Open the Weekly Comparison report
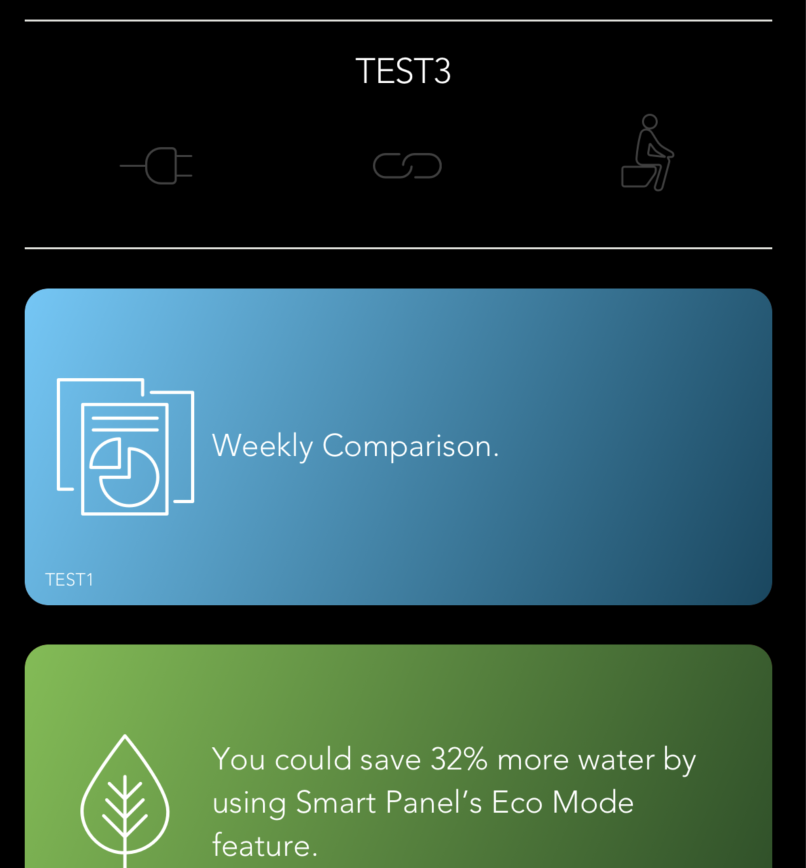The image size is (806, 868). (x=355, y=446)
